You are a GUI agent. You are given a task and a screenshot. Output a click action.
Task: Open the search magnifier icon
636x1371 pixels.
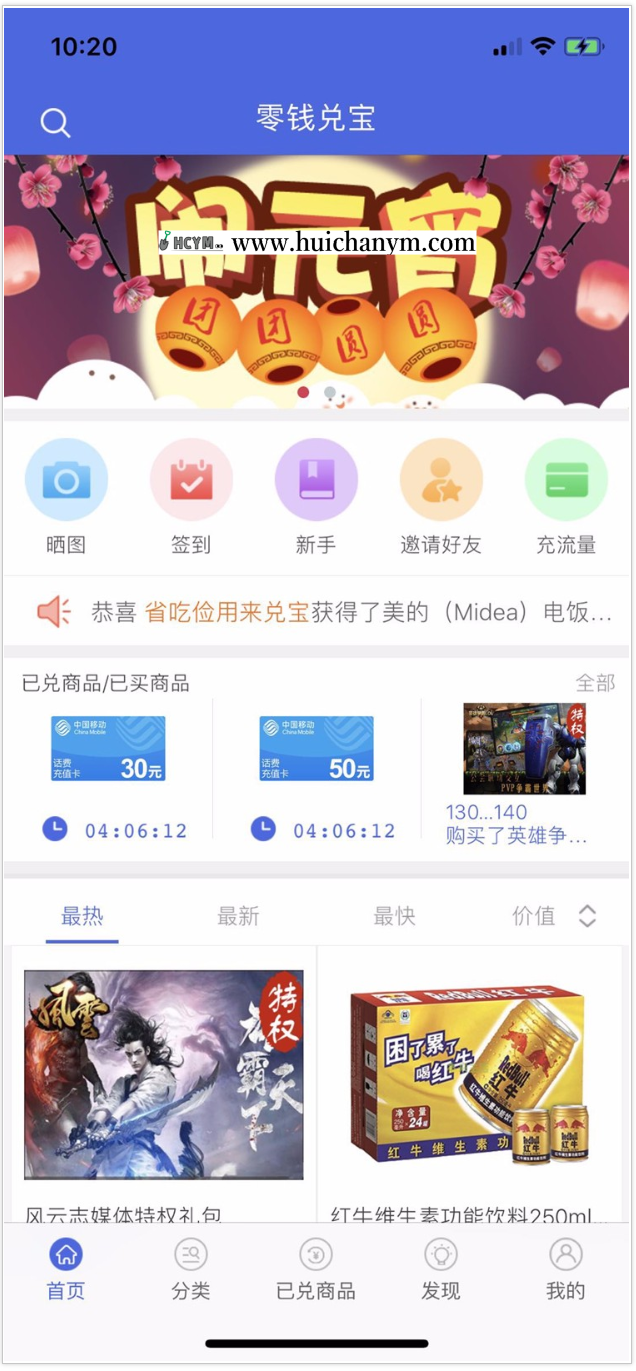55,122
